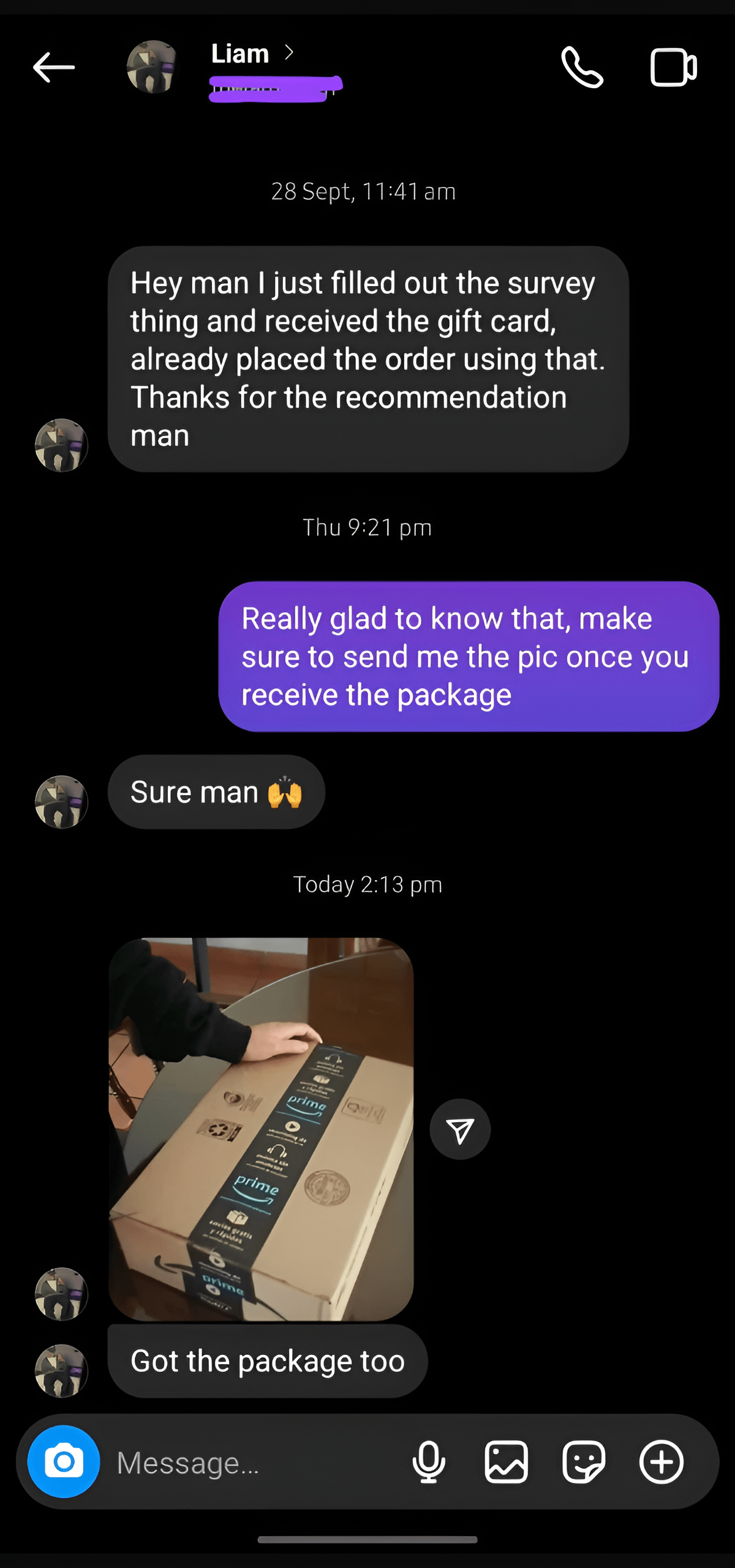Open the Amazon package photo Liam sent
The width and height of the screenshot is (735, 1568).
261,1128
